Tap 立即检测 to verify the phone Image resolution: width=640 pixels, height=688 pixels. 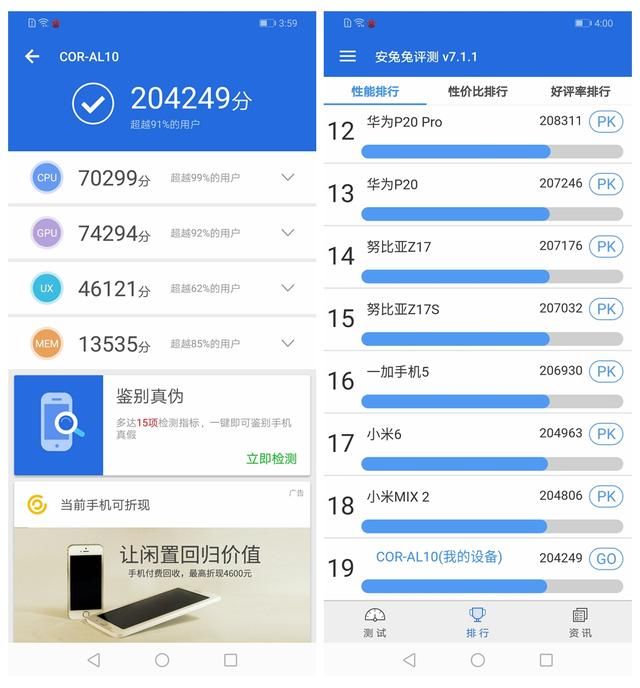coord(271,458)
